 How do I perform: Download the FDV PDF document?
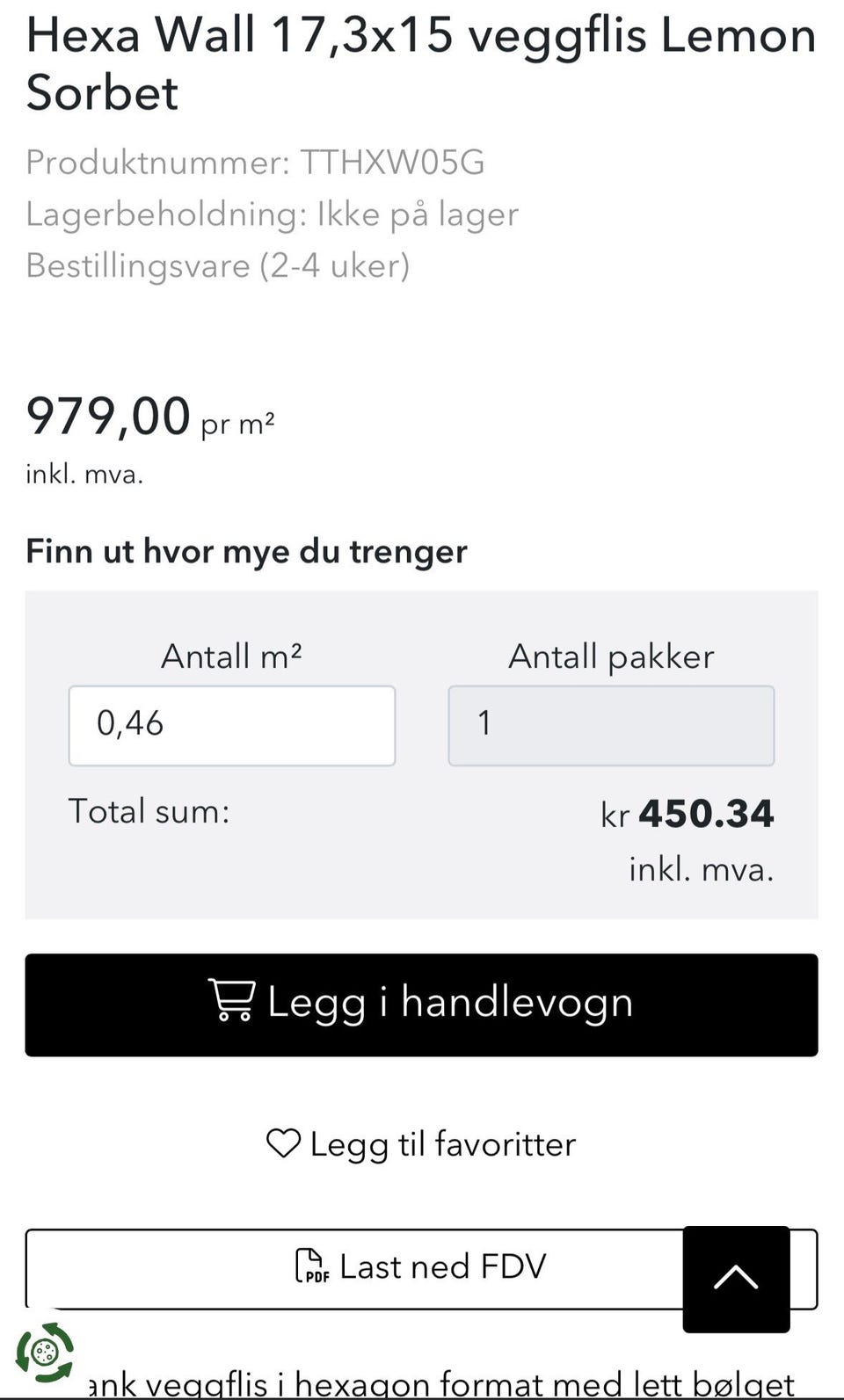tap(421, 1267)
